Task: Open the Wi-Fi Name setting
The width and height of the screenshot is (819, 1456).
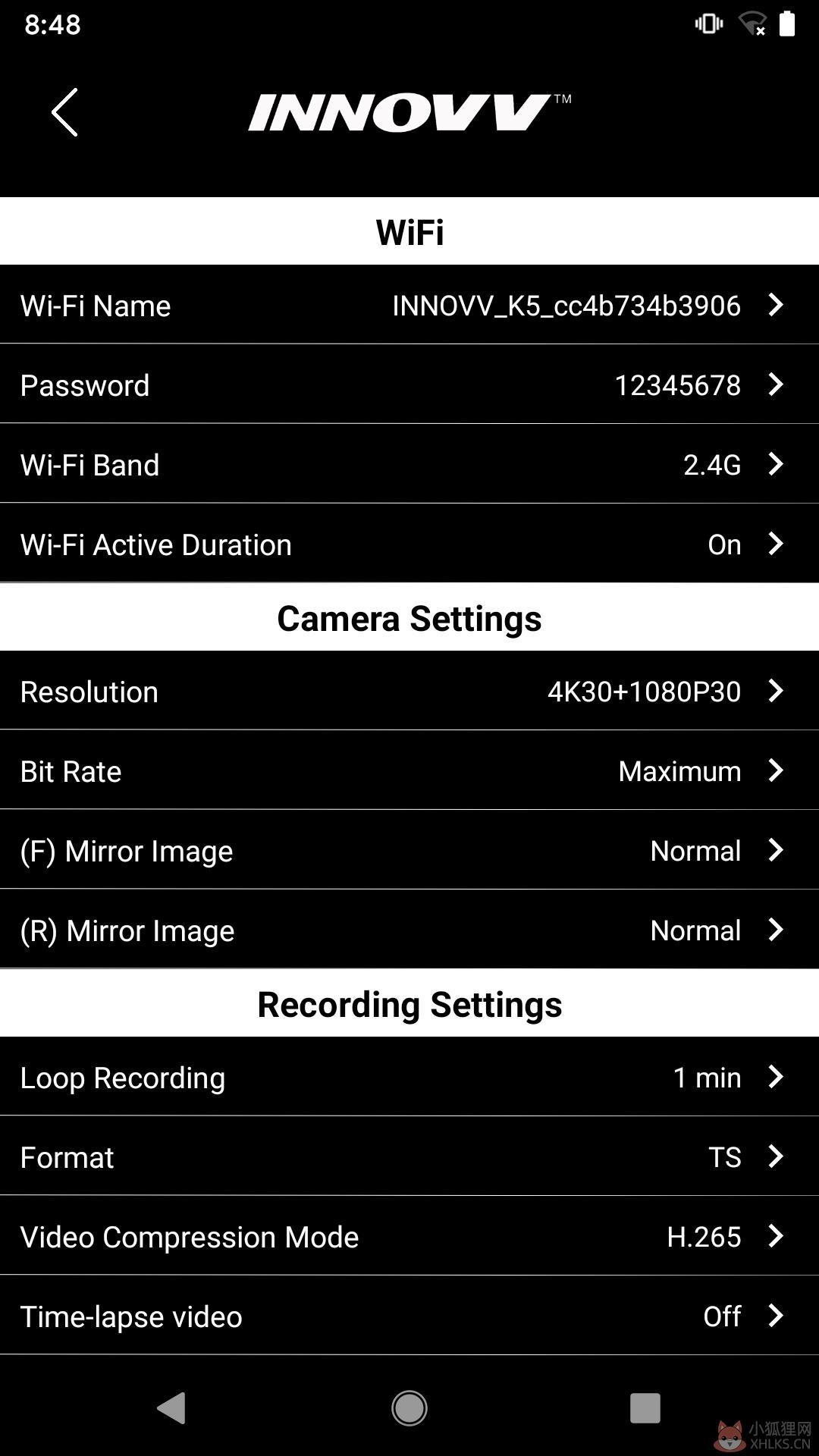Action: click(x=409, y=305)
